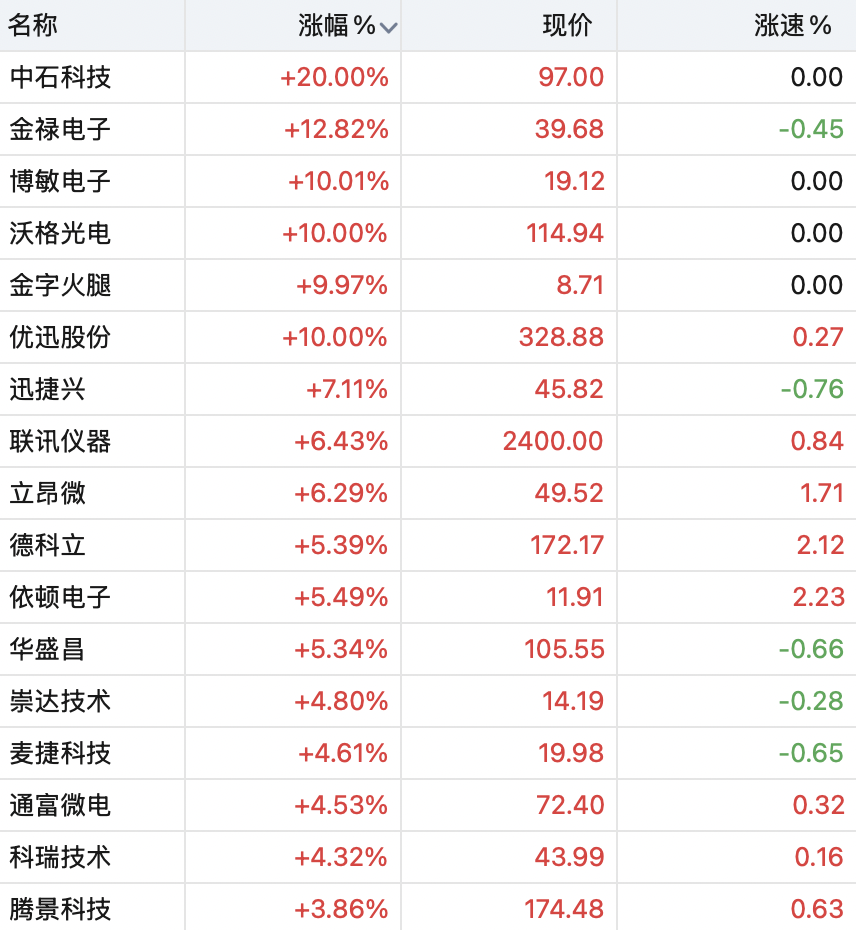
Task: Sort by 涨幅% column header
Action: tap(347, 26)
